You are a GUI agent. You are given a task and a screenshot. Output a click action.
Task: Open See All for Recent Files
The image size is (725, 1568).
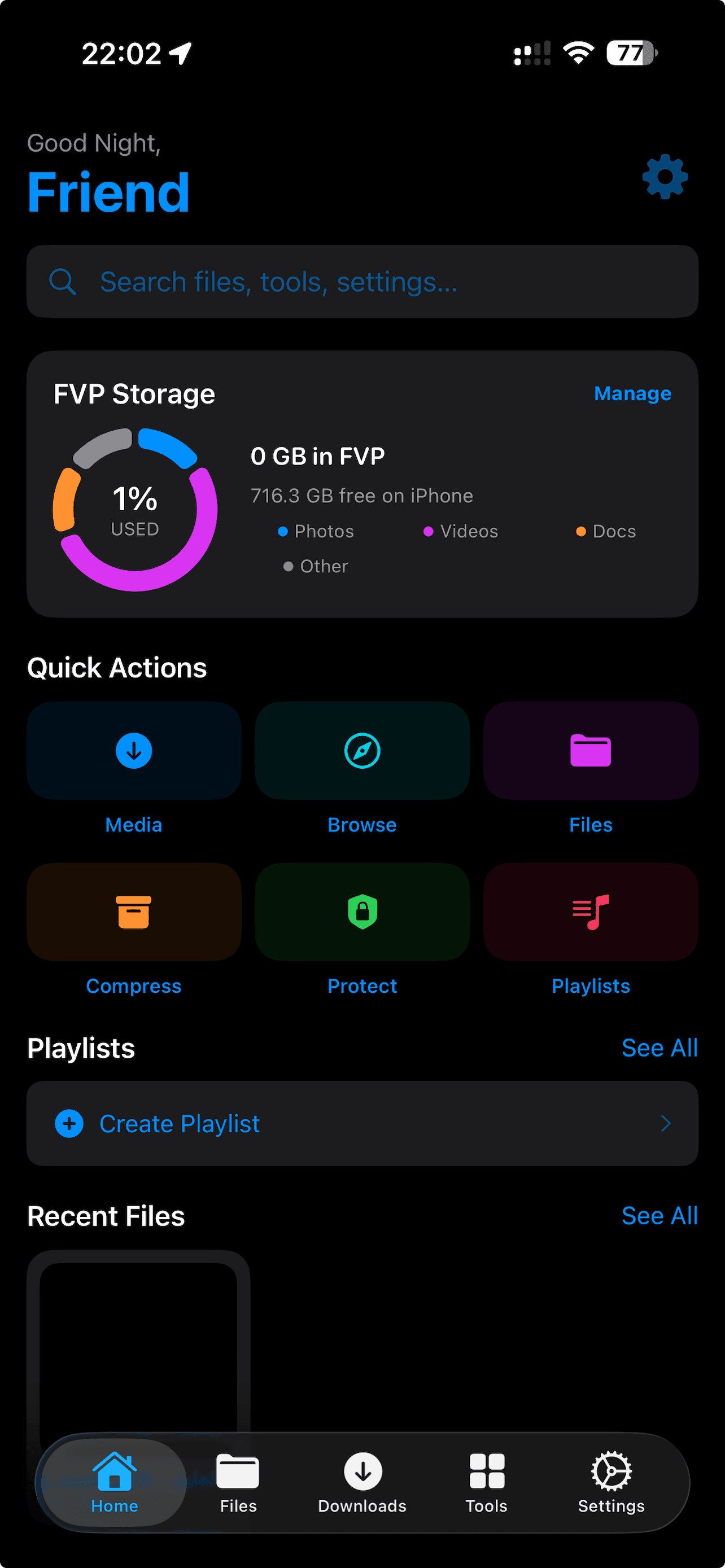coord(660,1215)
